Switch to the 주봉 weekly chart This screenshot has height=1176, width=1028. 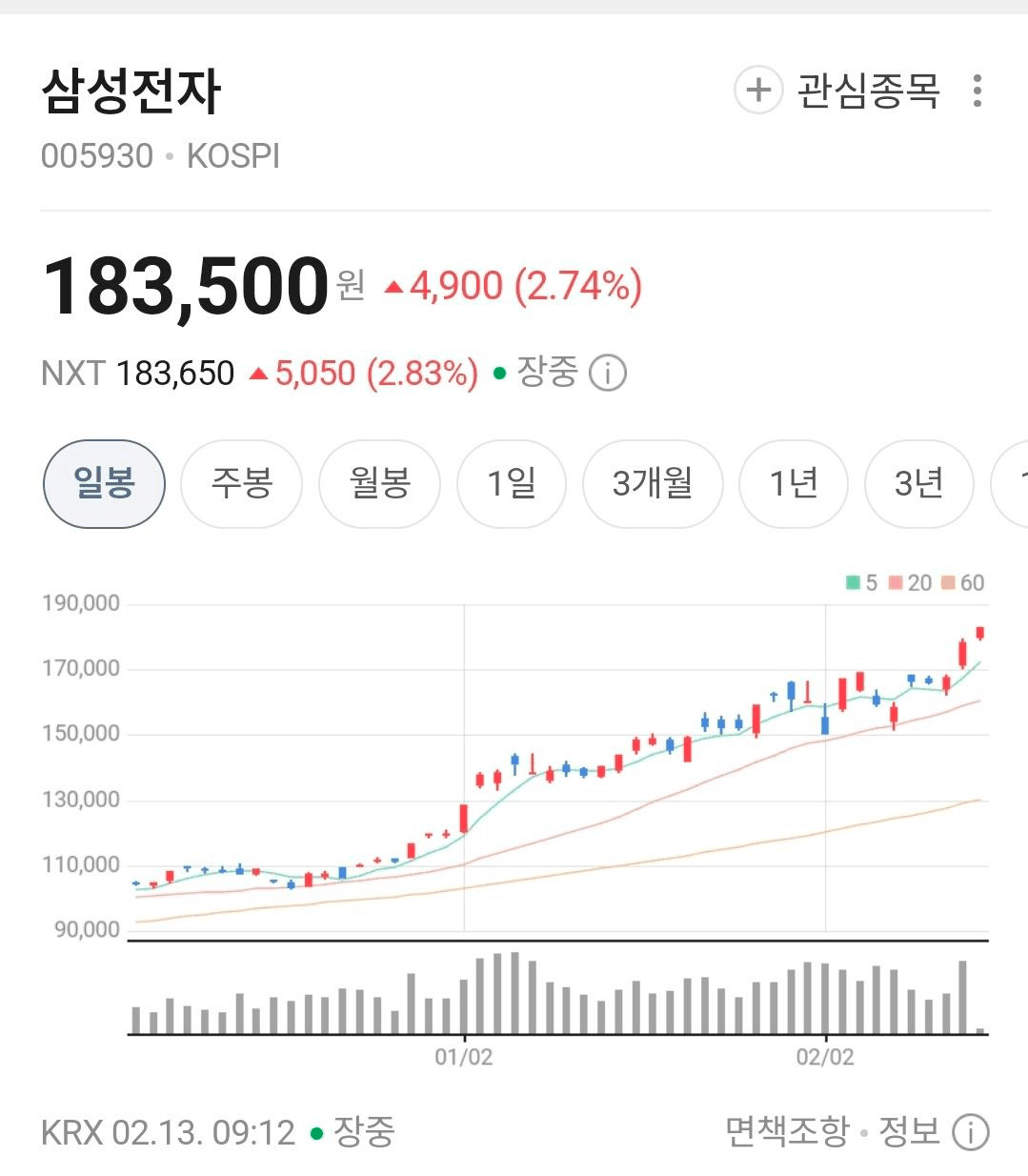[241, 483]
